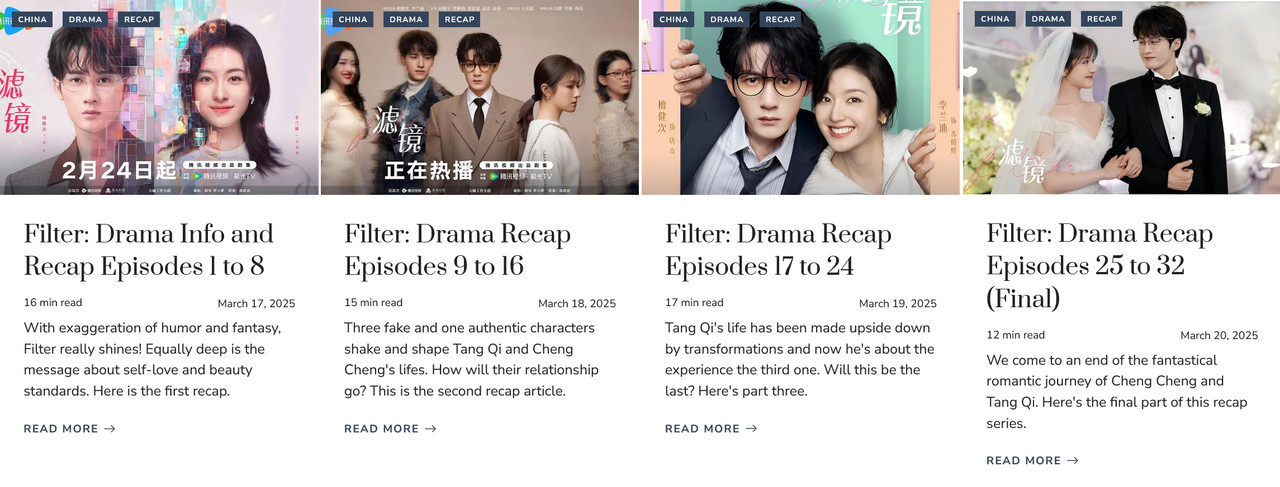This screenshot has width=1280, height=487.
Task: Select CHINA tag on Episodes 1 to 8 card
Action: [x=32, y=19]
